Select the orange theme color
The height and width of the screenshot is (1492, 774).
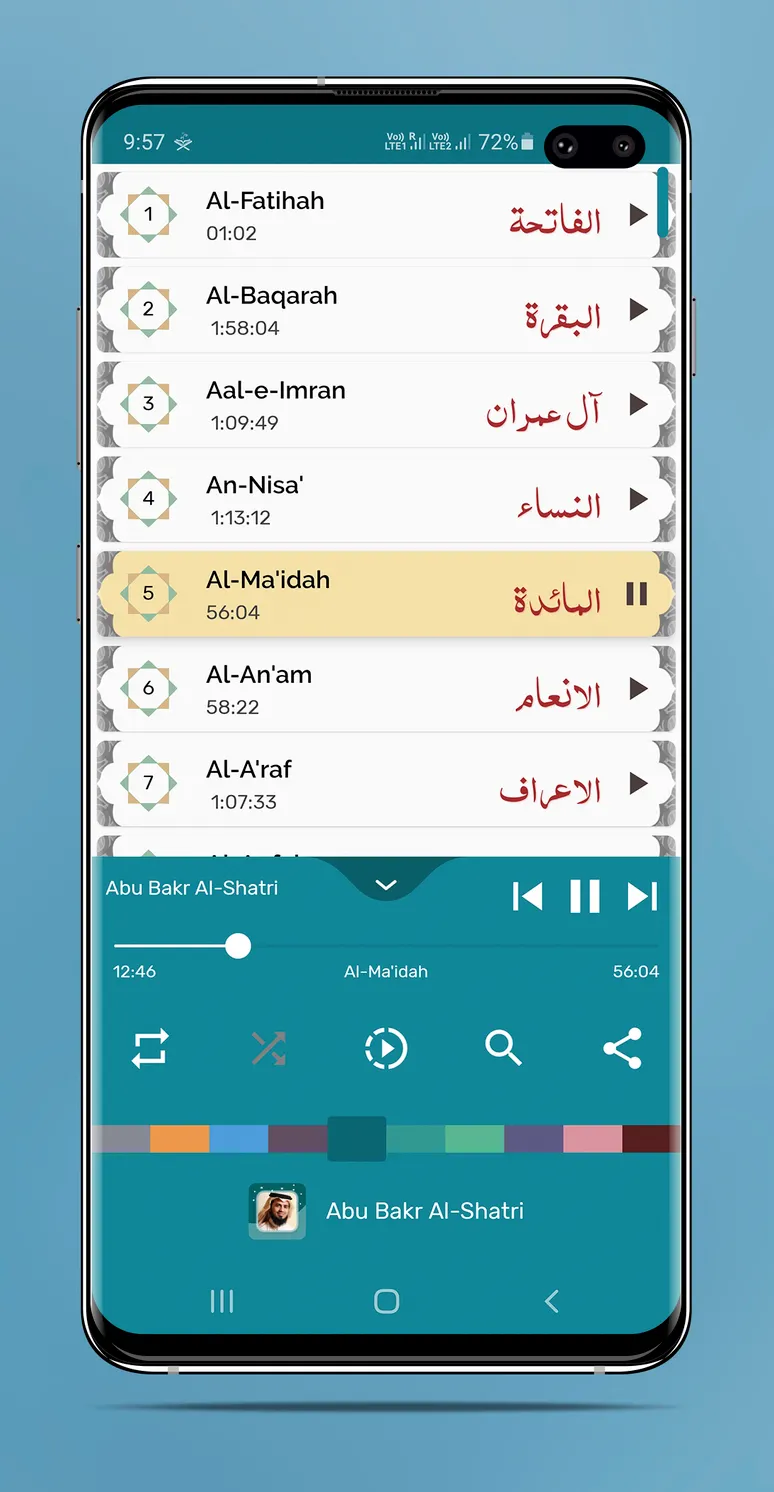180,1139
